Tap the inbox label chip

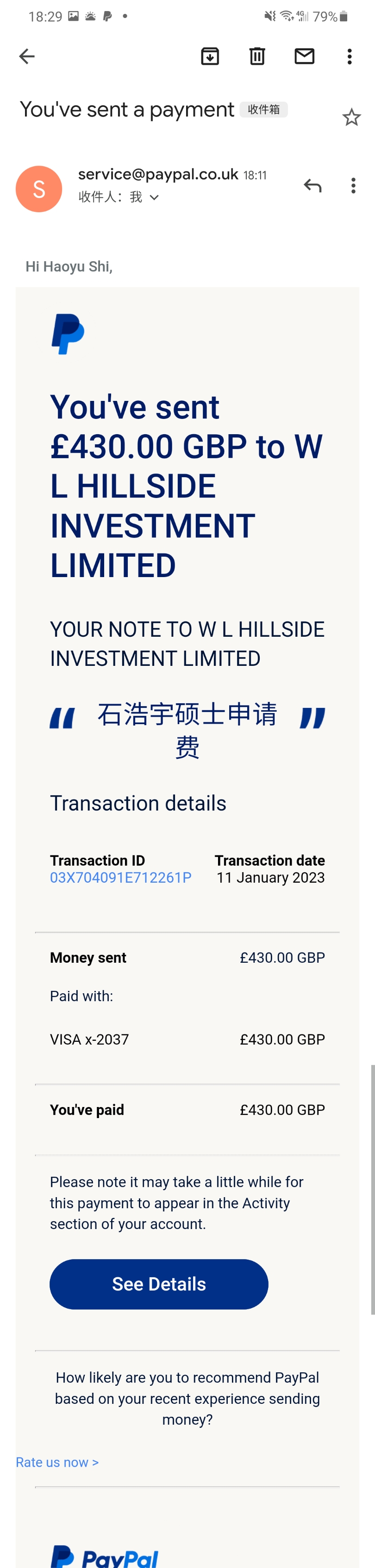point(263,110)
